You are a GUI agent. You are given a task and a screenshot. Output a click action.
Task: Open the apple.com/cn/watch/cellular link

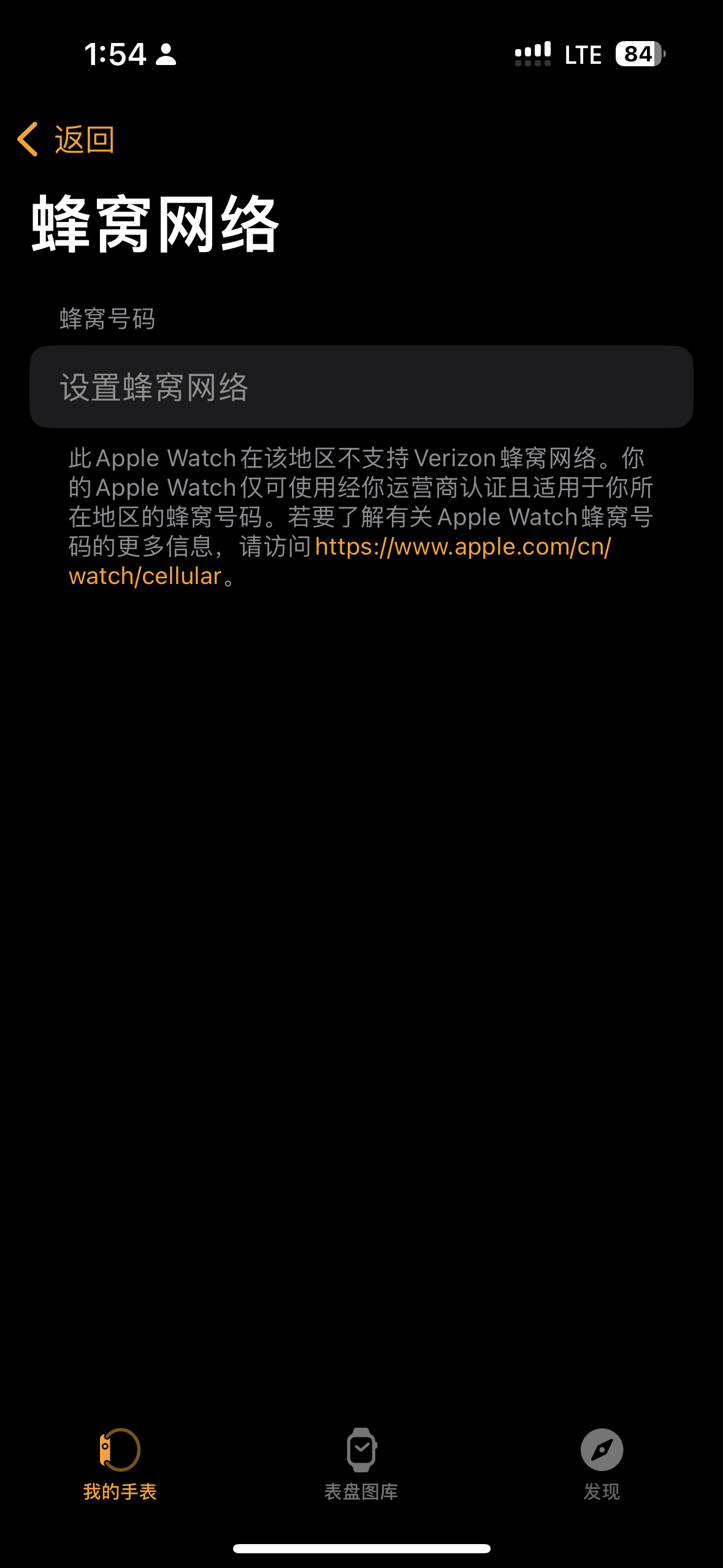pyautogui.click(x=462, y=547)
